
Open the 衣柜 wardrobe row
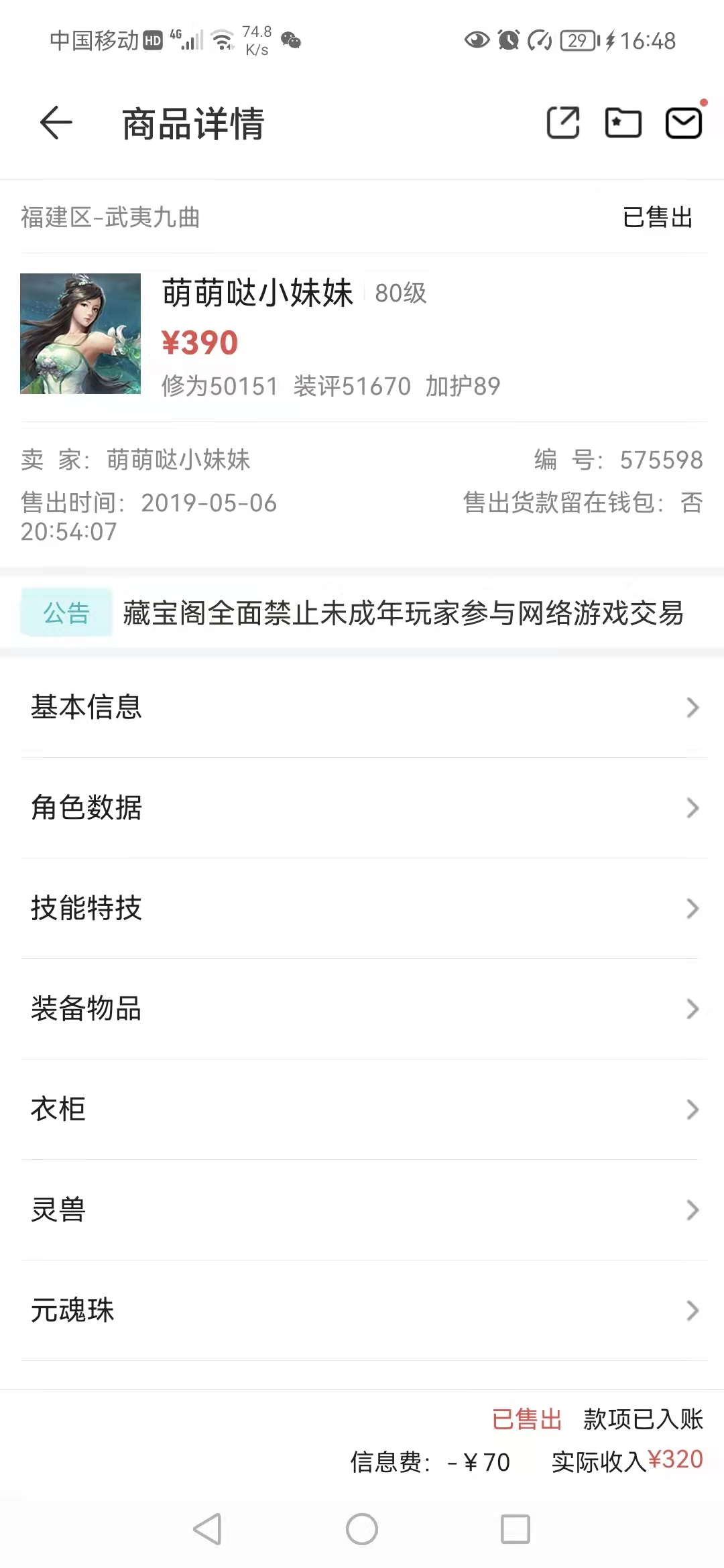(362, 1110)
